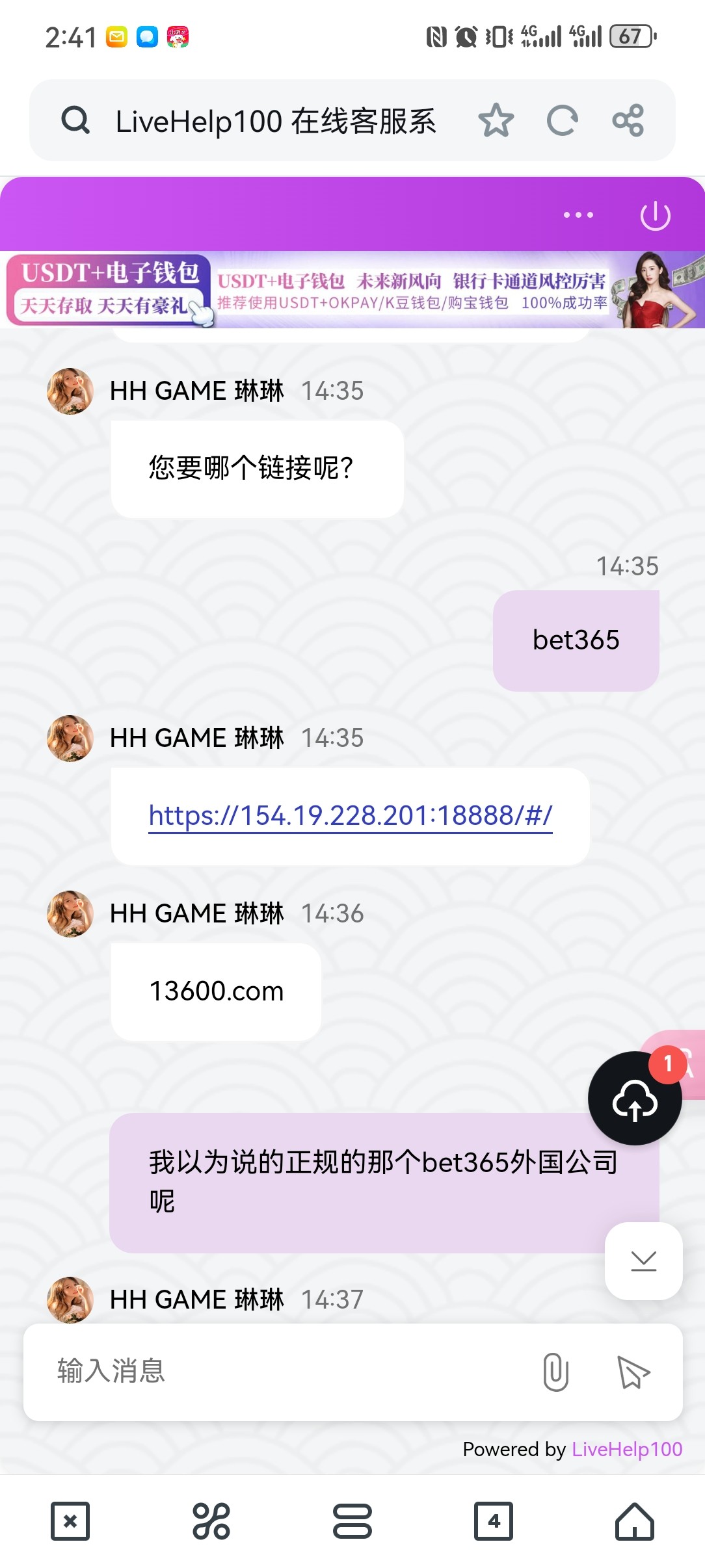Open the LiveHelp100 link in the footer
This screenshot has height=1568, width=705.
point(627,1449)
